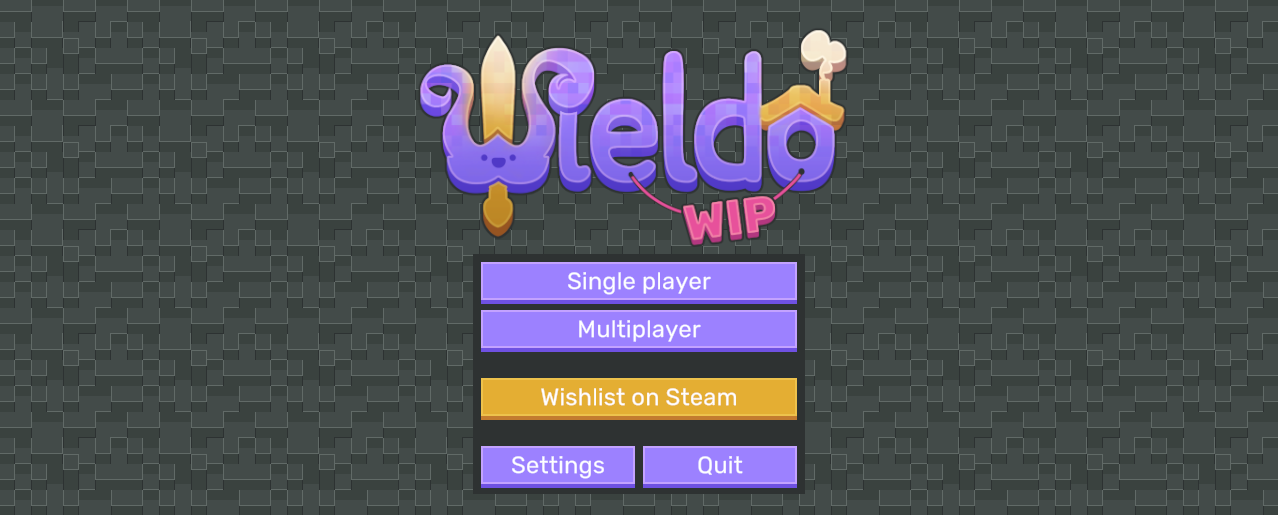
Task: Start a Single player game
Action: (x=638, y=282)
